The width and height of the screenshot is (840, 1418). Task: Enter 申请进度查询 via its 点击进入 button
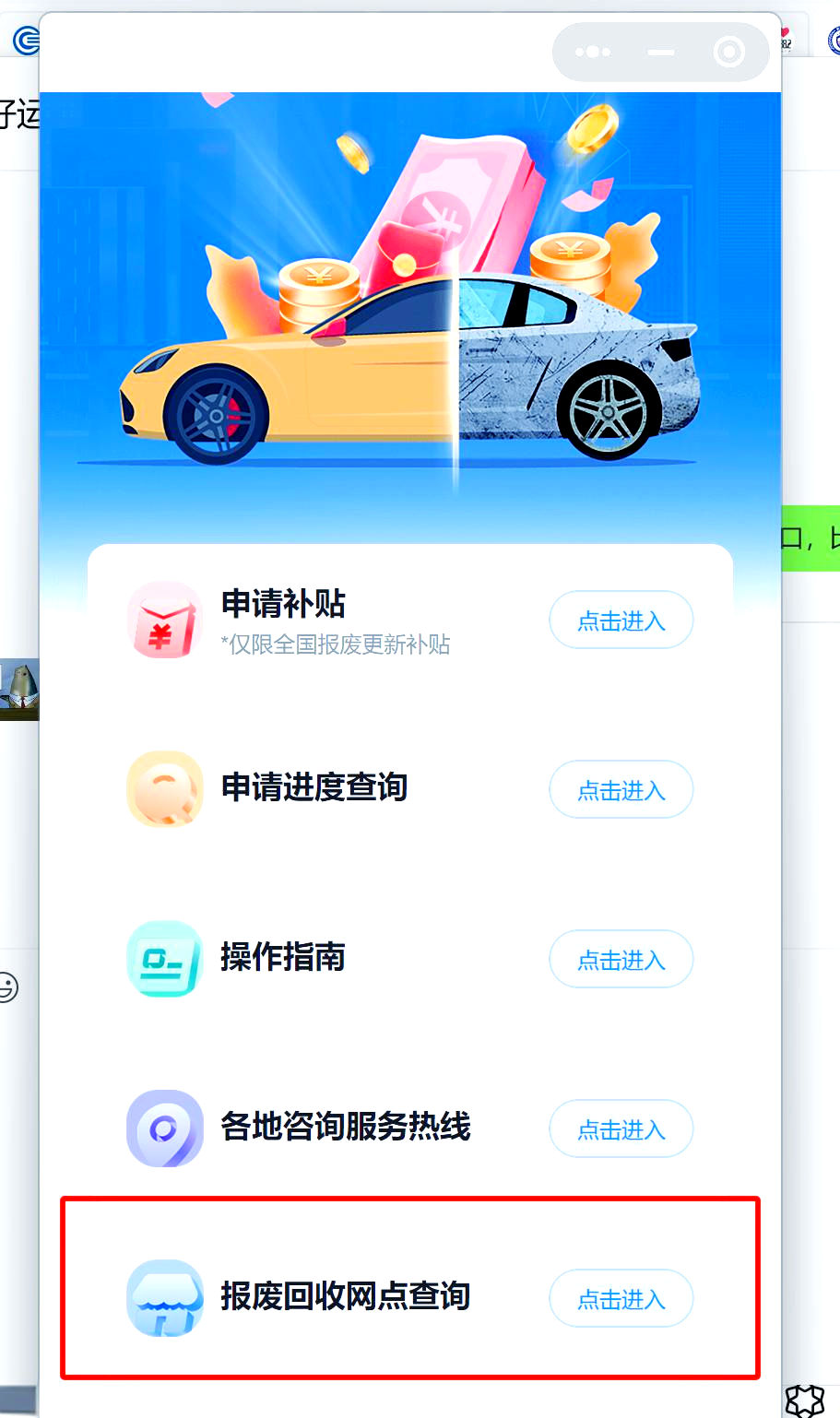[621, 790]
